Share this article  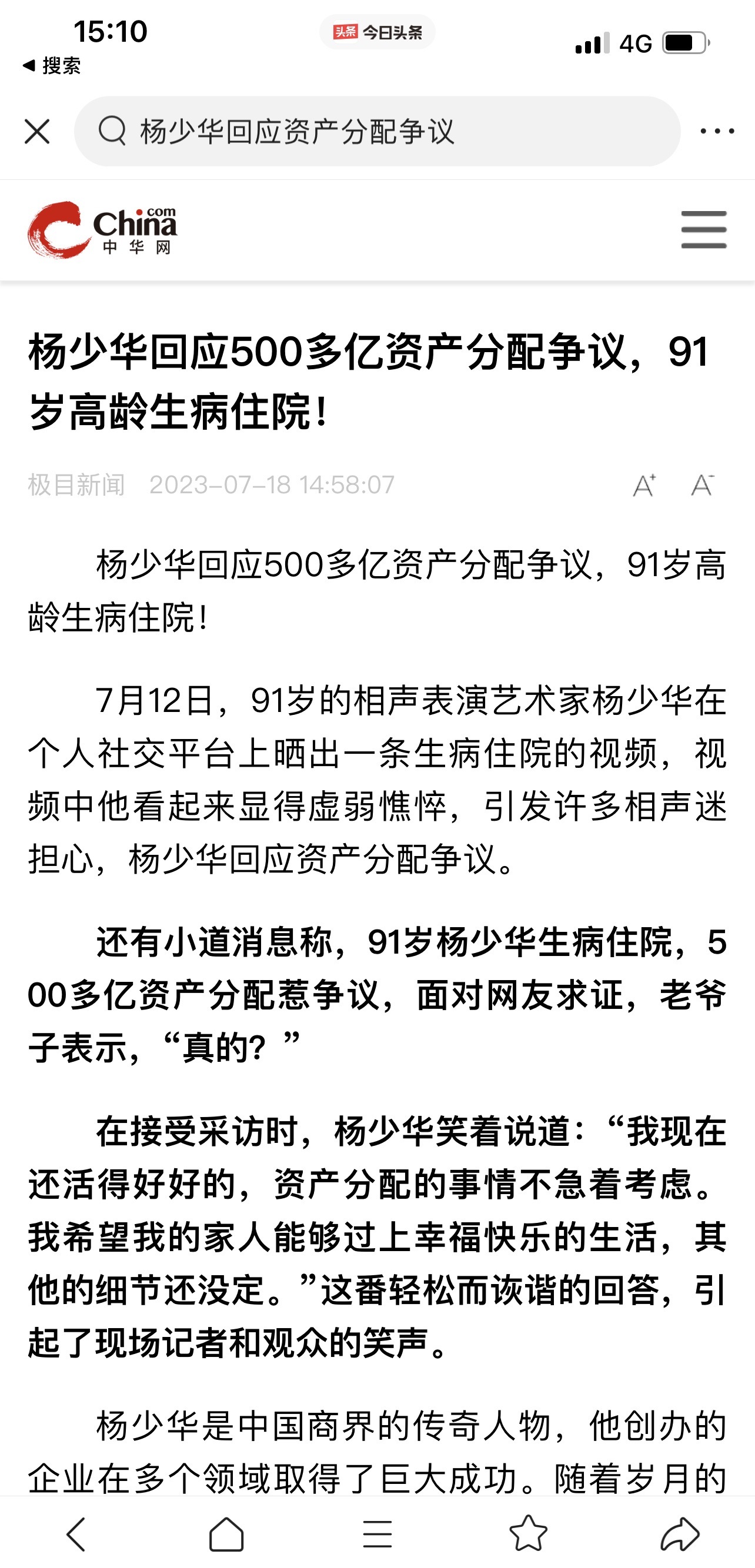point(680,1534)
